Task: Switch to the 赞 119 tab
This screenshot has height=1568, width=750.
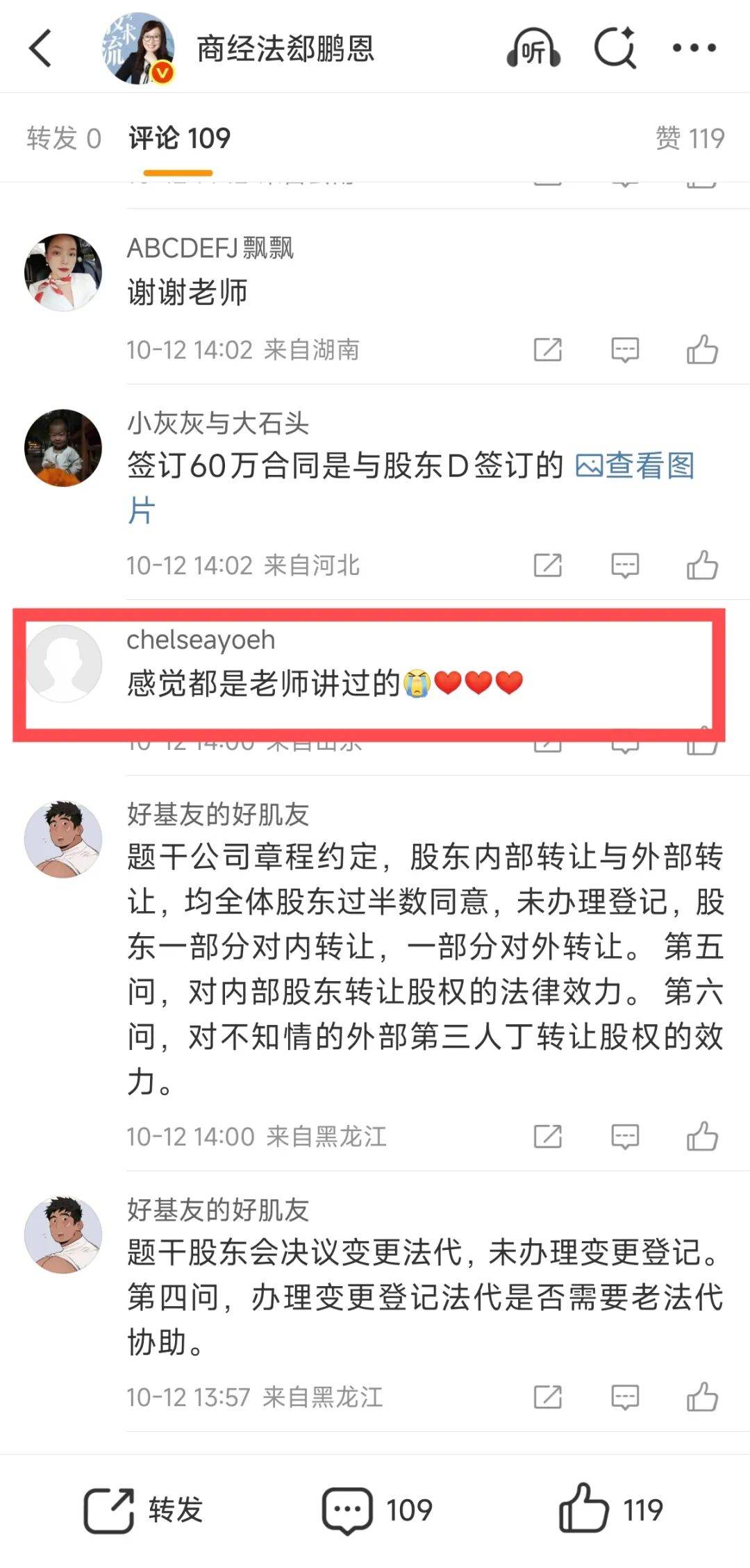Action: click(x=690, y=138)
